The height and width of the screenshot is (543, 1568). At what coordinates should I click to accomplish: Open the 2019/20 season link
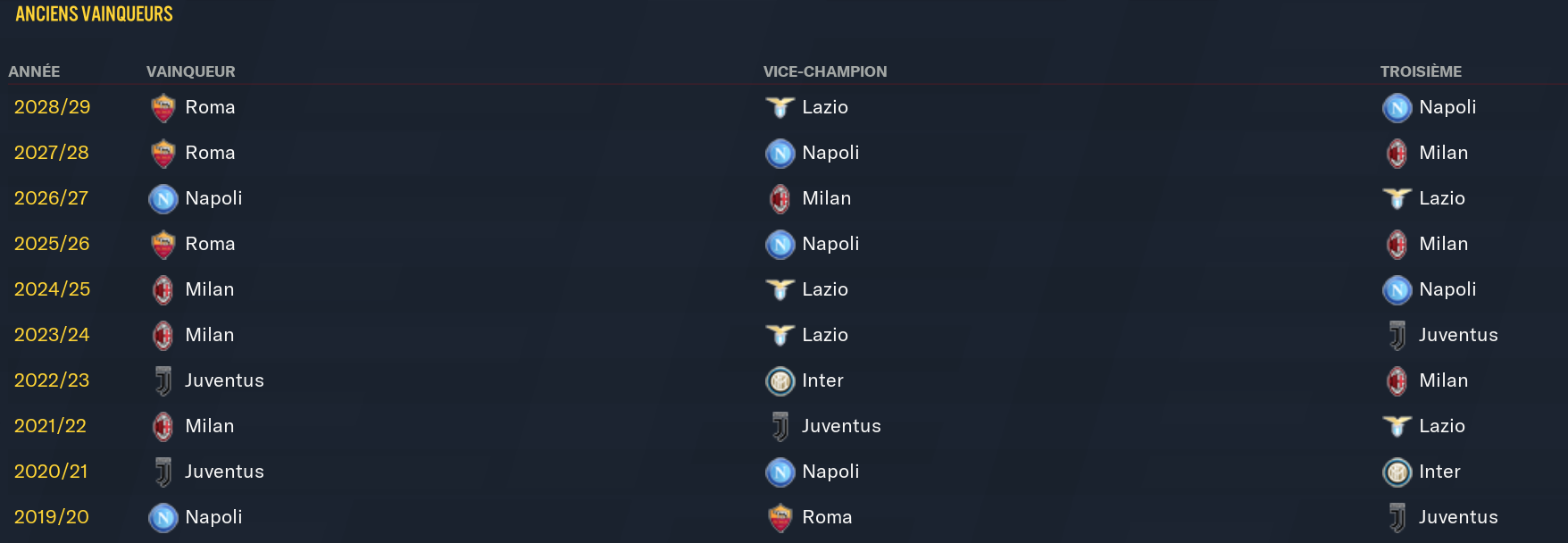pos(51,517)
